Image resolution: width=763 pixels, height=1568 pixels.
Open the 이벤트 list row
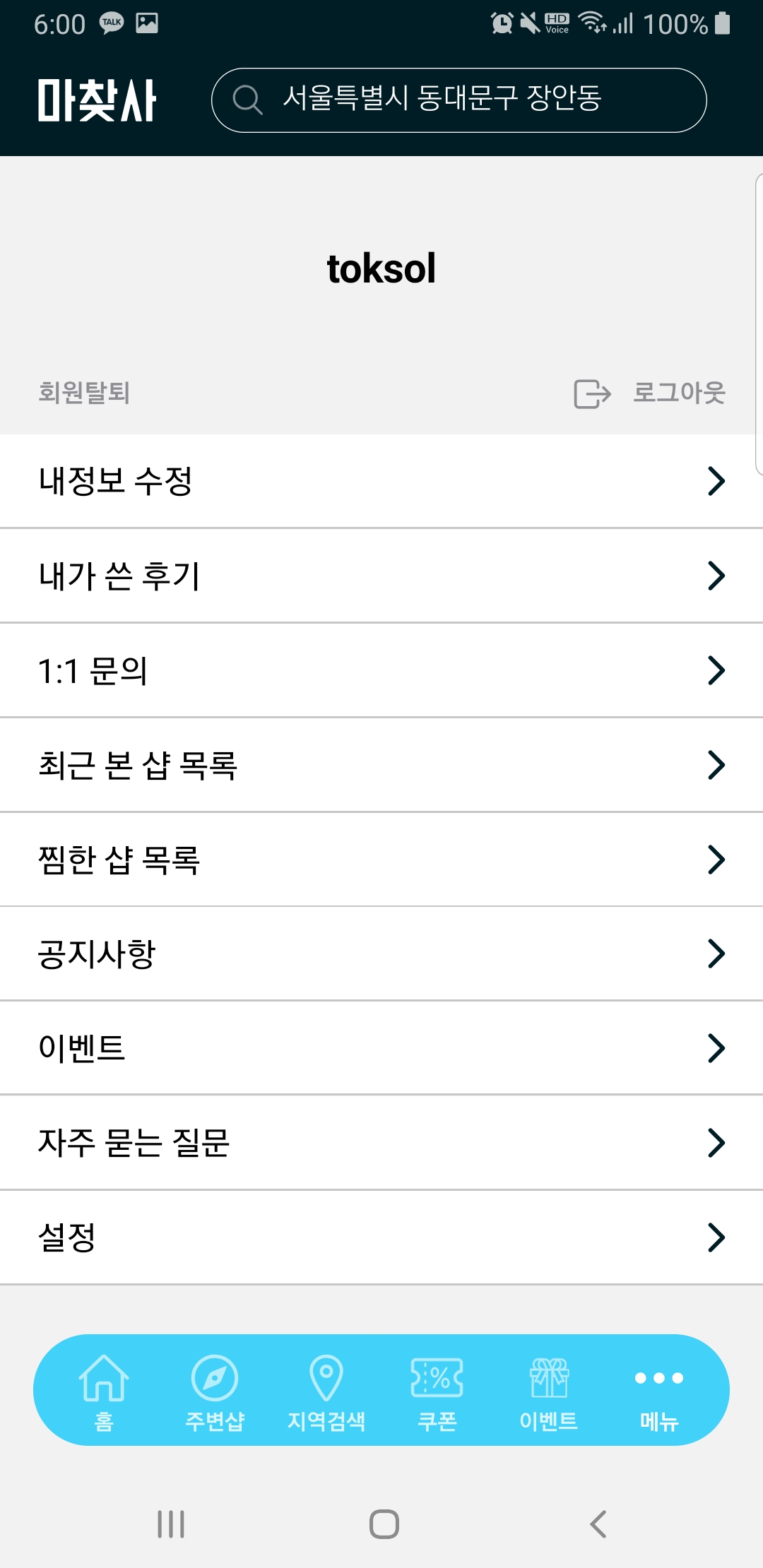381,1048
